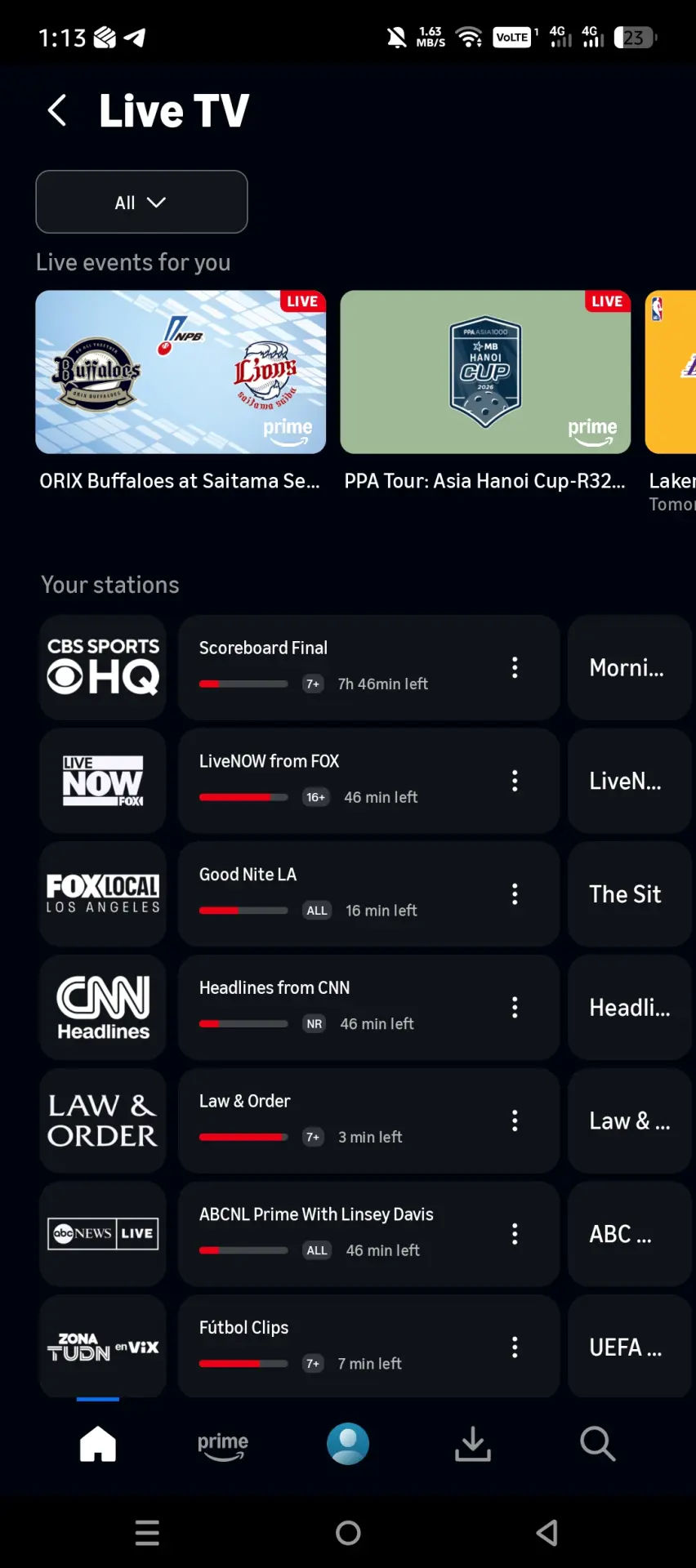
Task: Go back from Live TV
Action: coord(57,110)
